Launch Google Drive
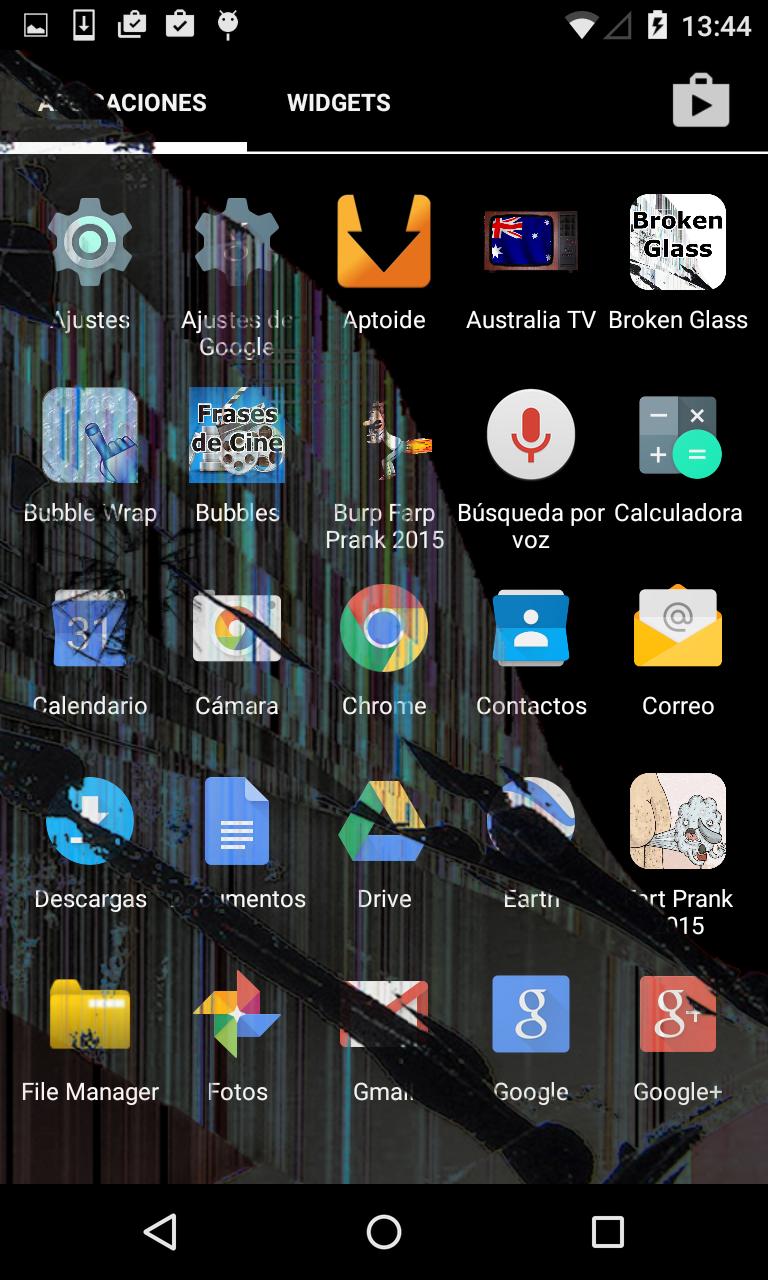This screenshot has width=768, height=1280. click(x=384, y=820)
